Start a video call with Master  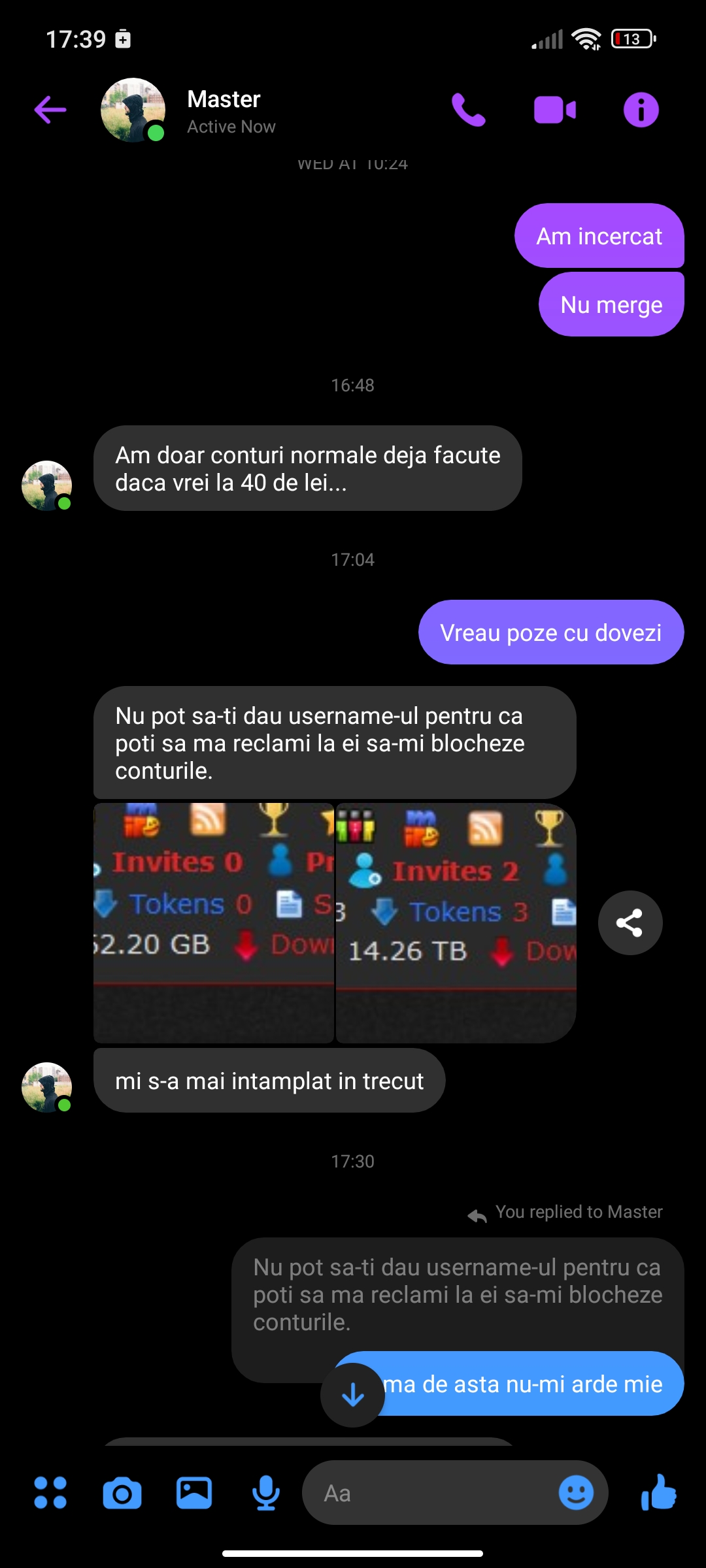[555, 110]
